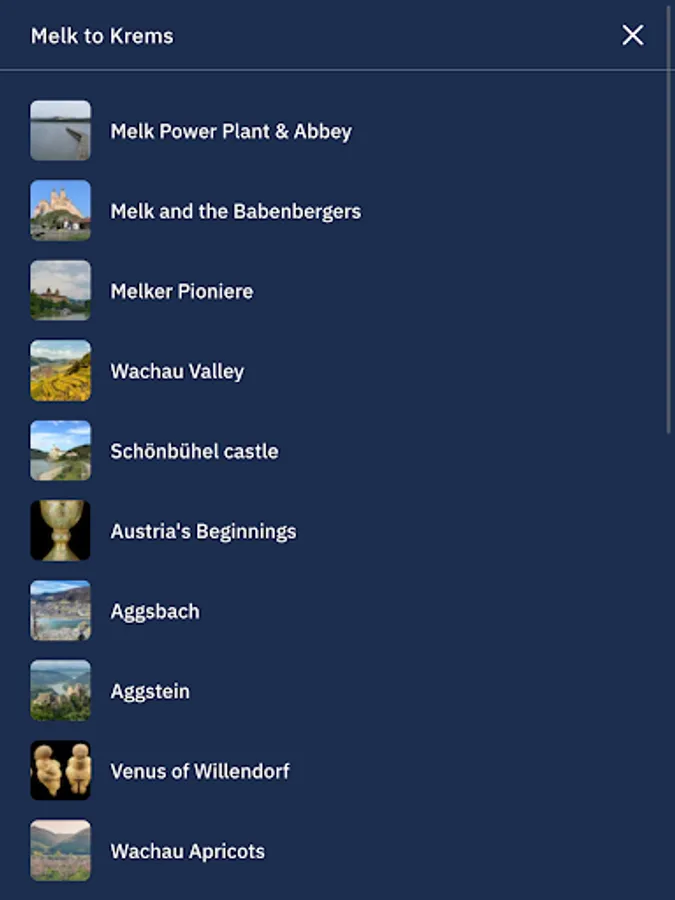The image size is (675, 900).
Task: Open the Melker Pioniere entry
Action: click(181, 291)
